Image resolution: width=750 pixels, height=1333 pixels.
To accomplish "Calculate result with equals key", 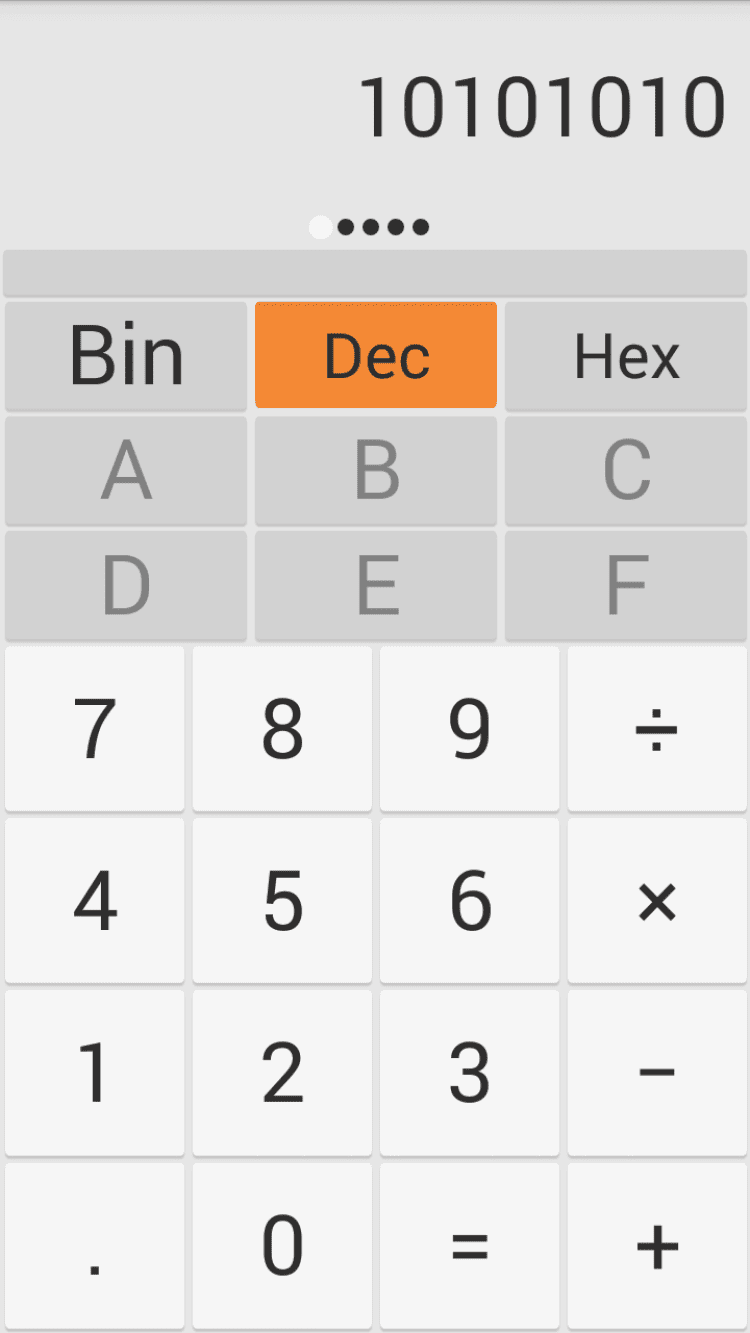I will [x=469, y=1245].
